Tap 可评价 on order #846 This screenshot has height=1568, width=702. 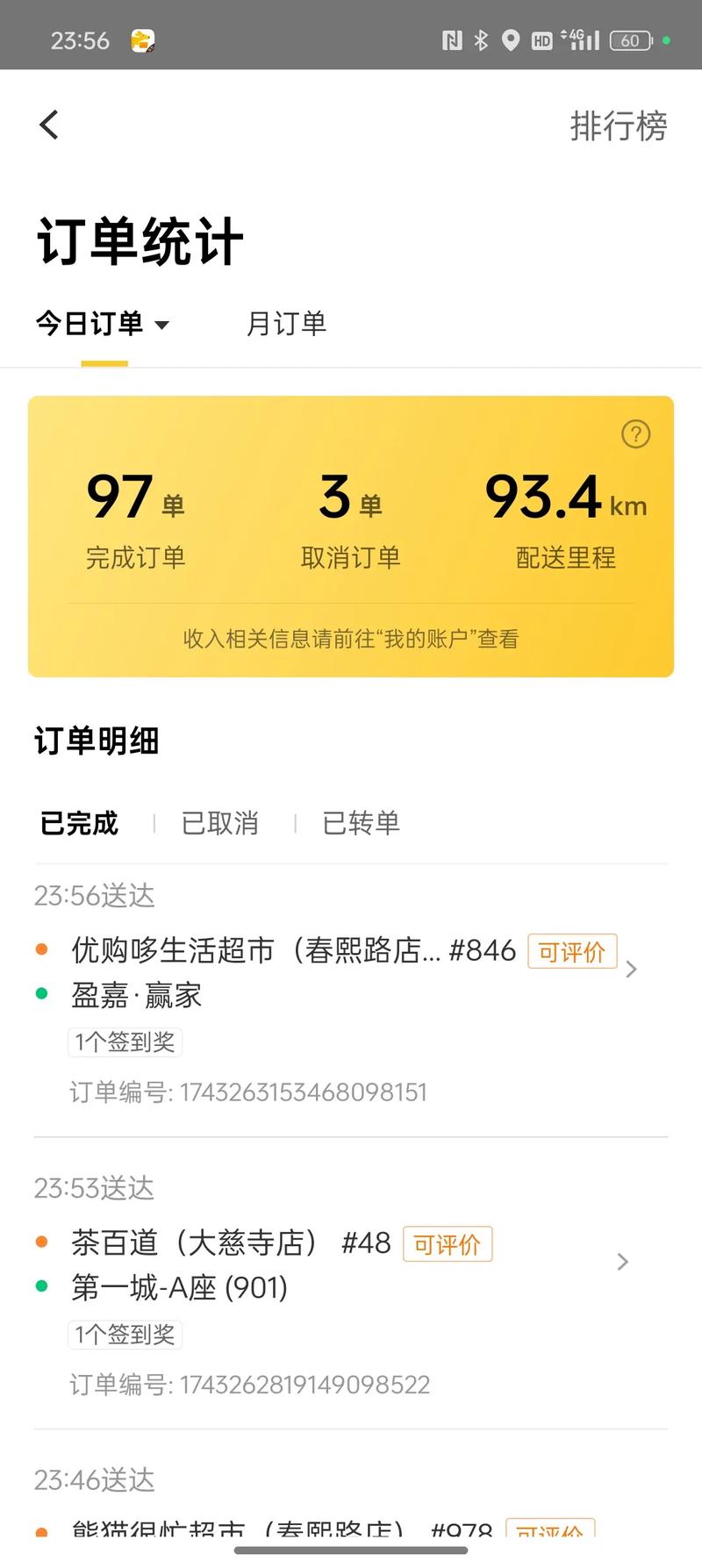(x=572, y=951)
